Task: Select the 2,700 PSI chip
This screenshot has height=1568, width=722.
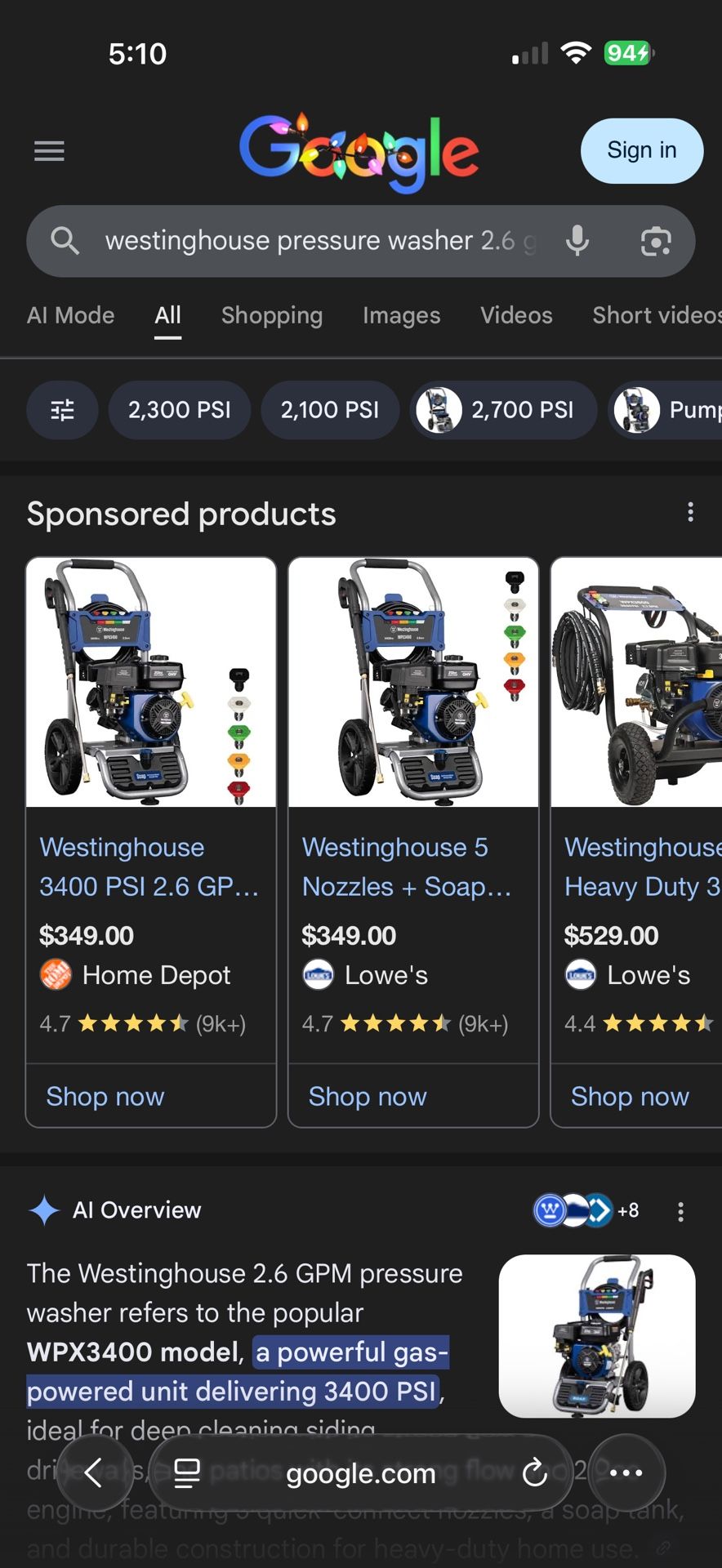Action: tap(503, 410)
